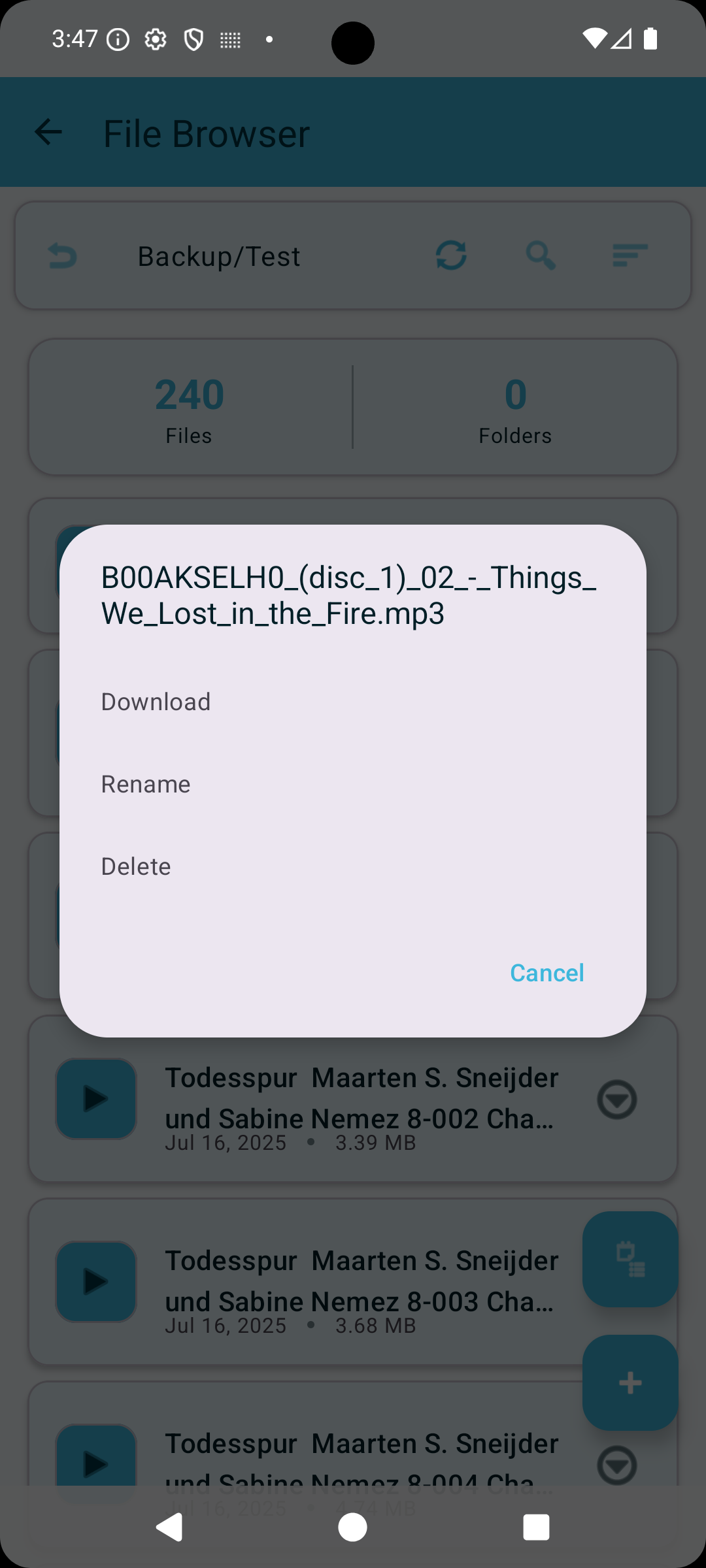This screenshot has height=1568, width=706.
Task: Choose Rename for this mp3 file
Action: (x=146, y=784)
